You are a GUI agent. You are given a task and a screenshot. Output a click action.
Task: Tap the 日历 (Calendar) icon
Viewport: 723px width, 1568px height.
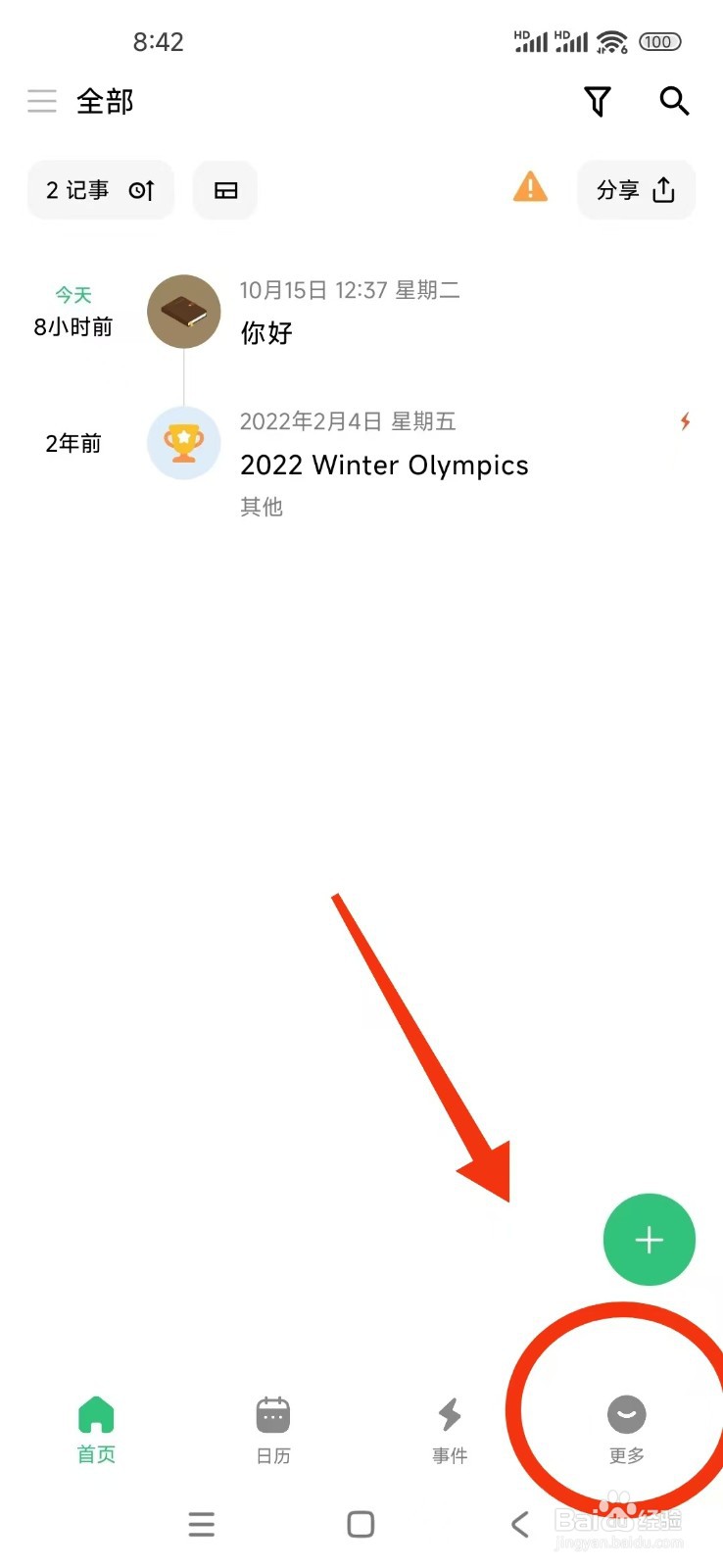click(x=272, y=1414)
